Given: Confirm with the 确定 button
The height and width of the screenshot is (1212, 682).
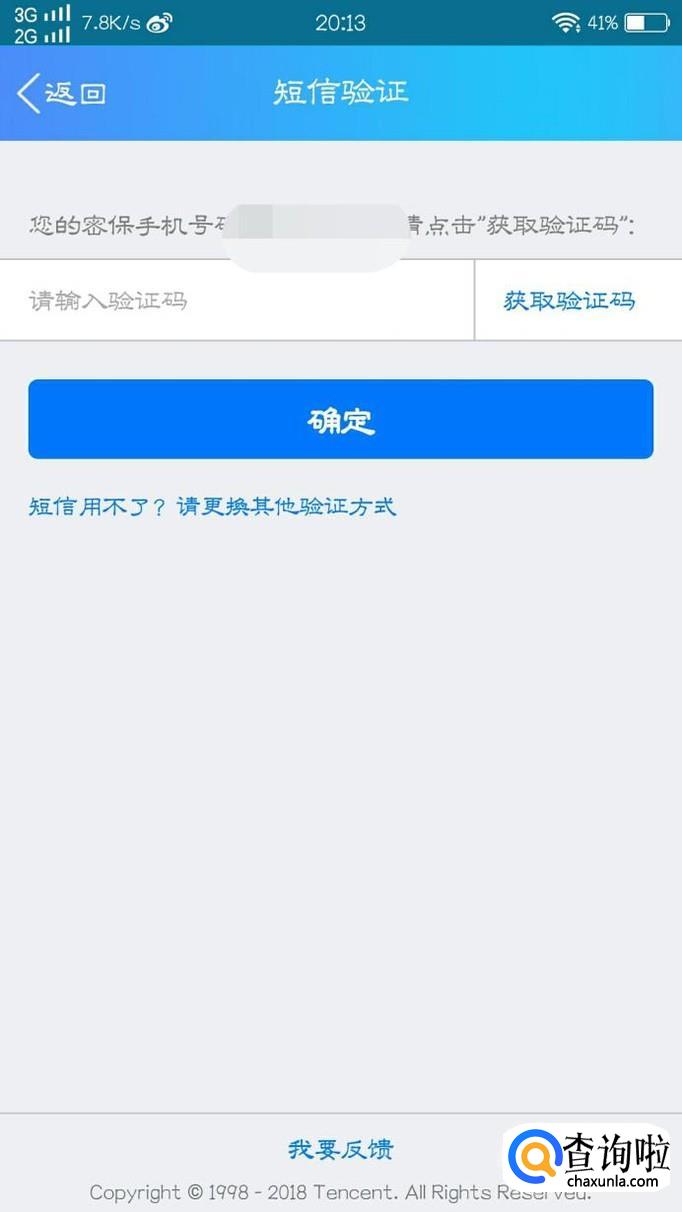Looking at the screenshot, I should (341, 420).
